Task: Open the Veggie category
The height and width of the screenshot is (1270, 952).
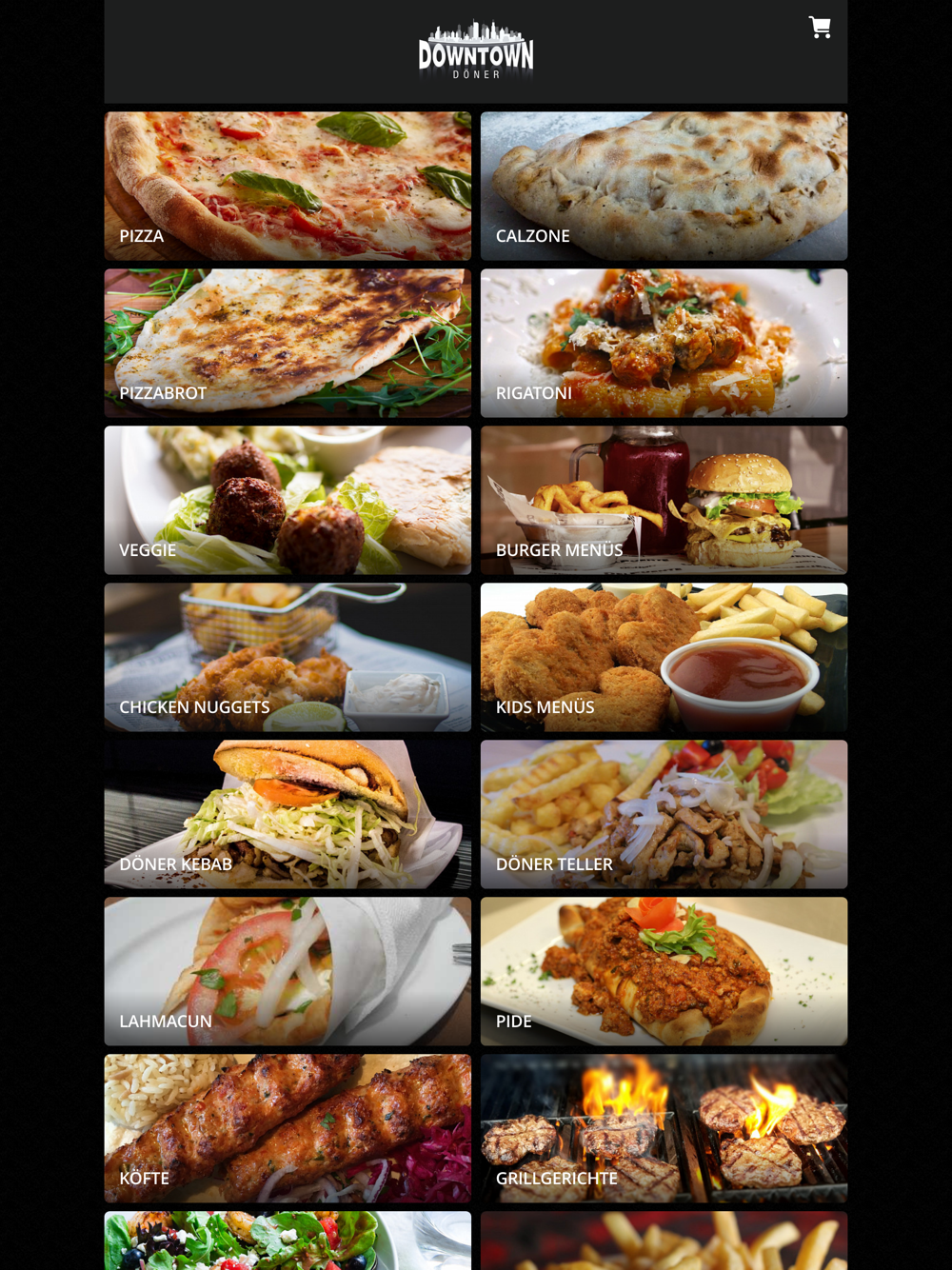Action: point(288,500)
